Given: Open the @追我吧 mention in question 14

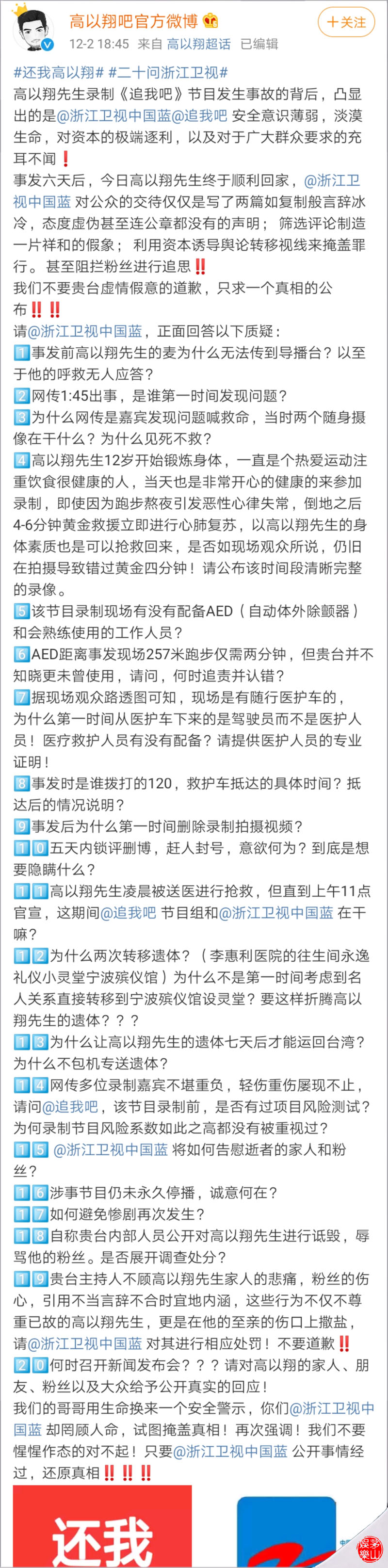Looking at the screenshot, I should coord(70,1107).
